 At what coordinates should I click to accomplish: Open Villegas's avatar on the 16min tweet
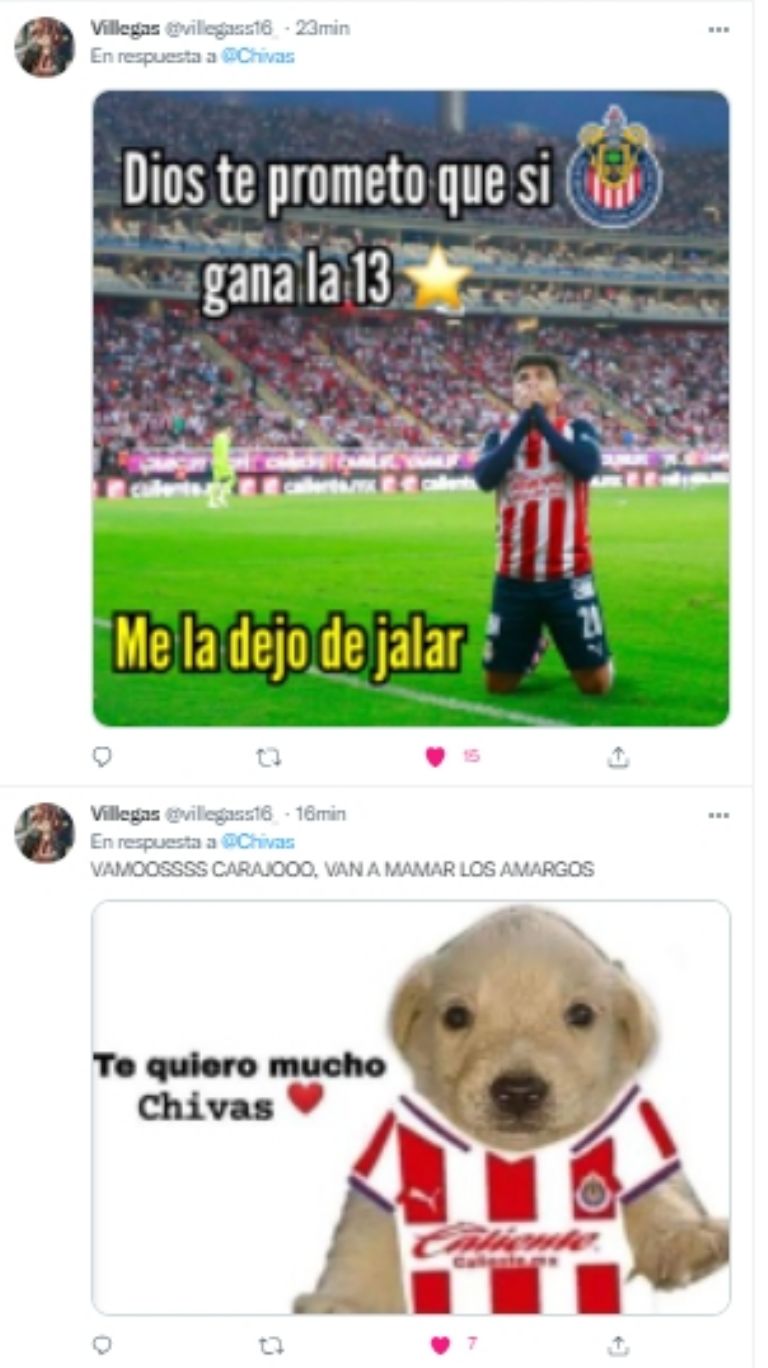click(44, 832)
